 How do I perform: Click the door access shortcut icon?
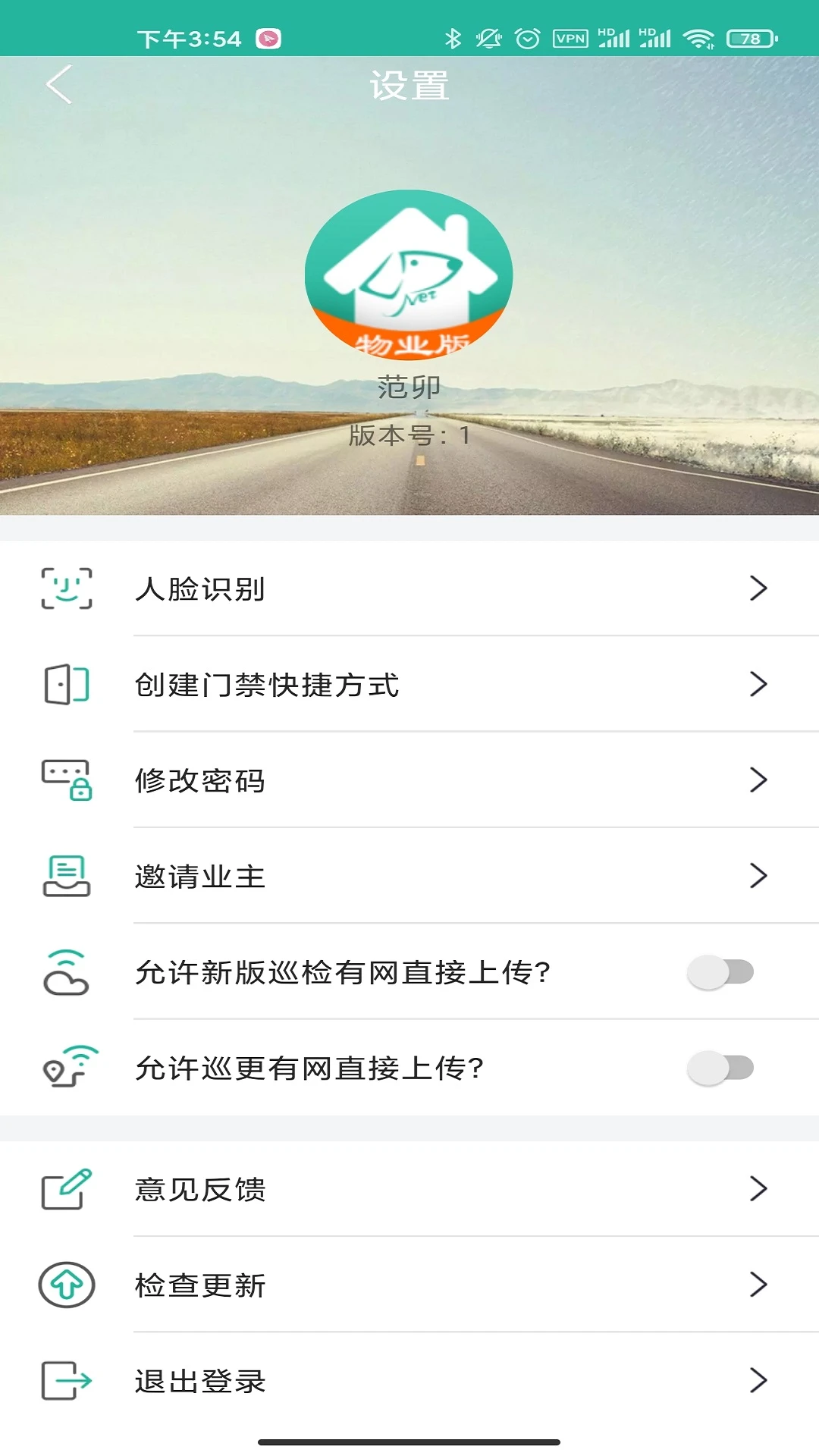click(67, 684)
